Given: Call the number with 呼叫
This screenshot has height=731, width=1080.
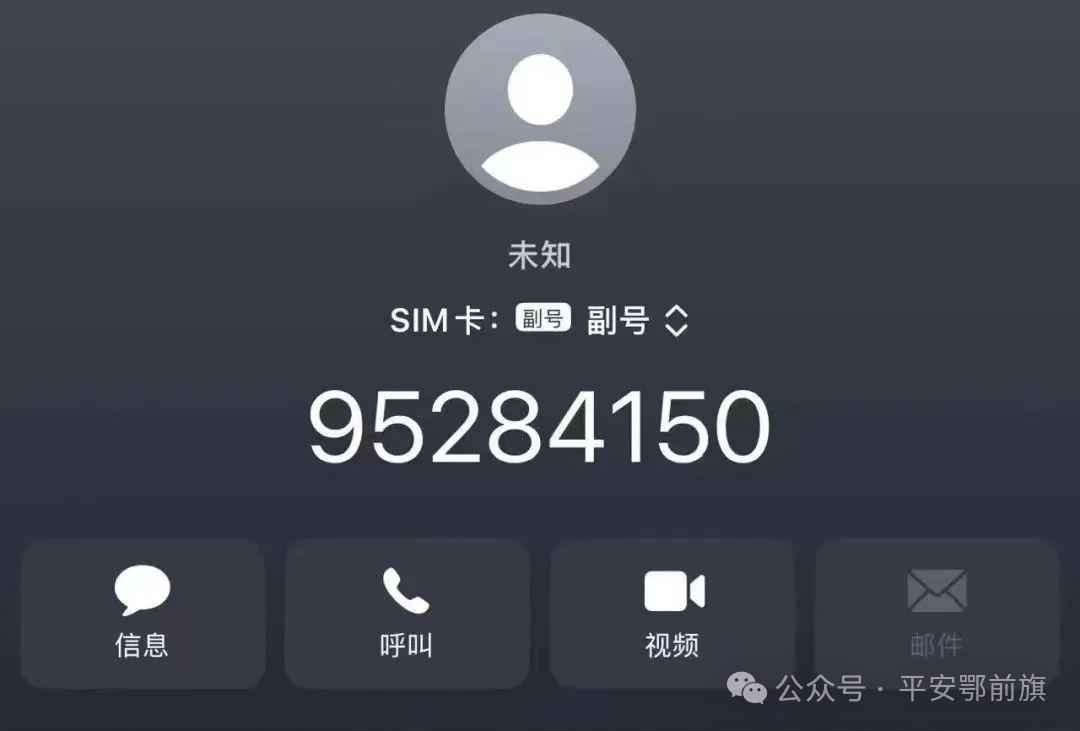Looking at the screenshot, I should 406,612.
